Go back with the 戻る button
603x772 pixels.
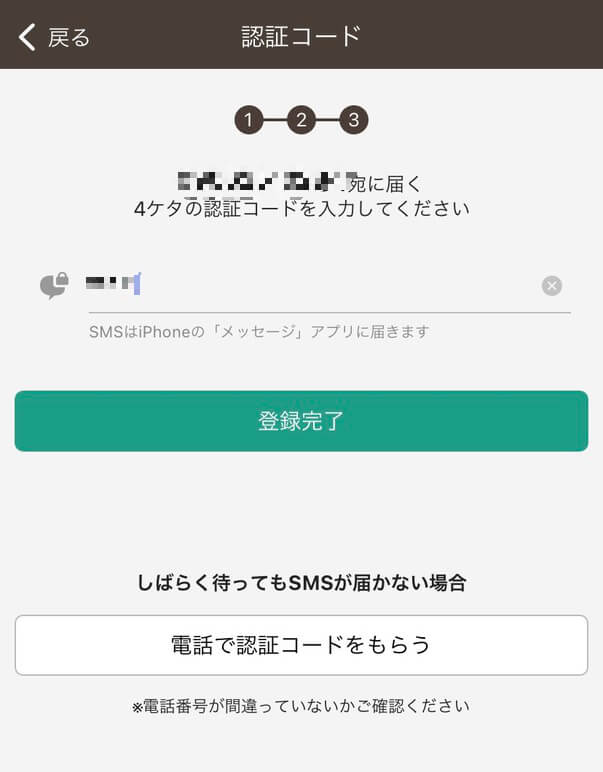coord(54,37)
